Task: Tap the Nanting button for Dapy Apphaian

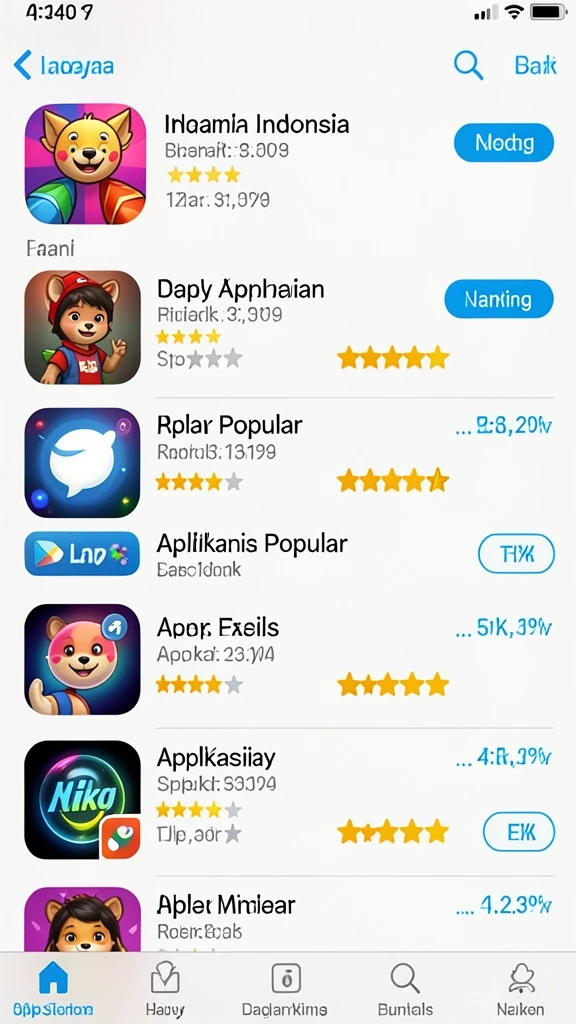Action: pyautogui.click(x=498, y=299)
